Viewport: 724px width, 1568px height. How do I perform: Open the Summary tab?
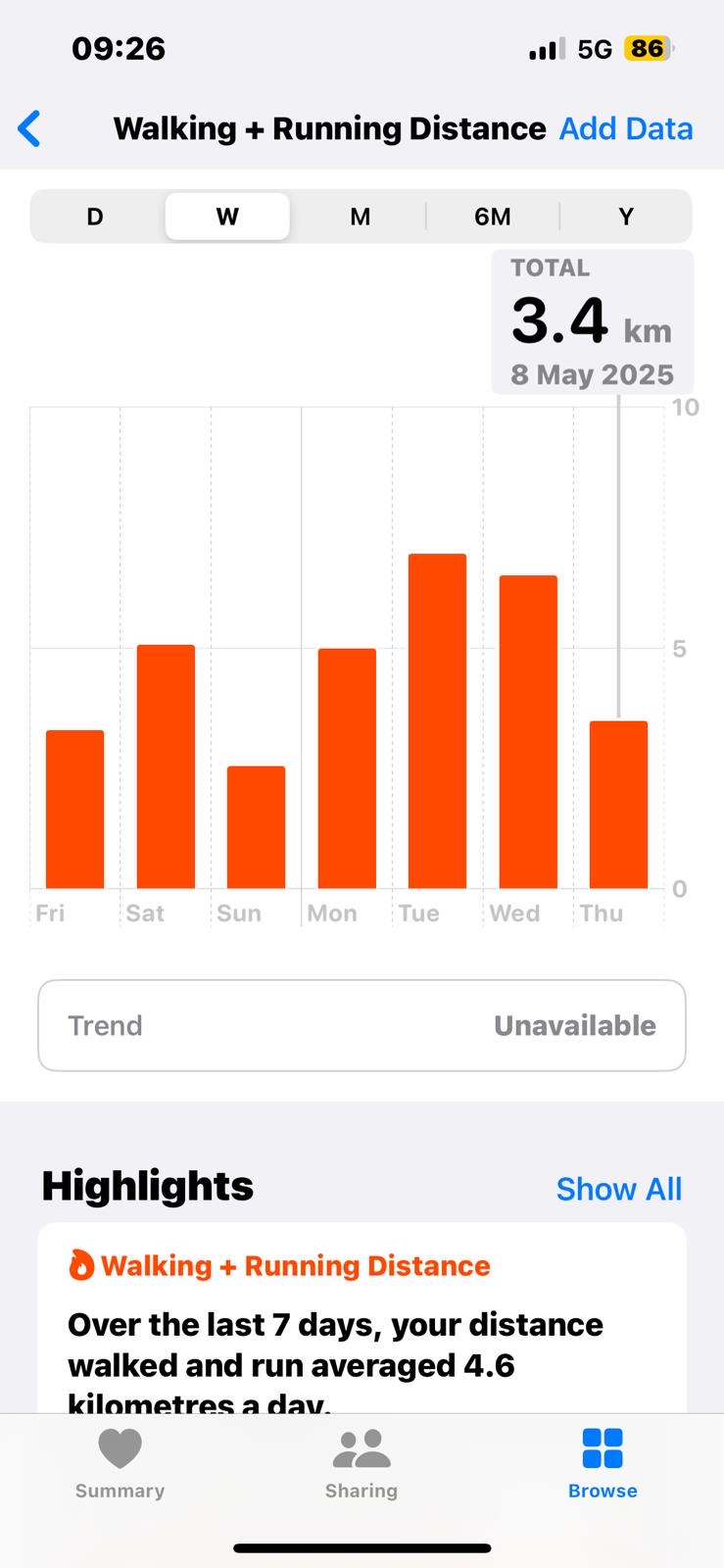click(121, 1464)
